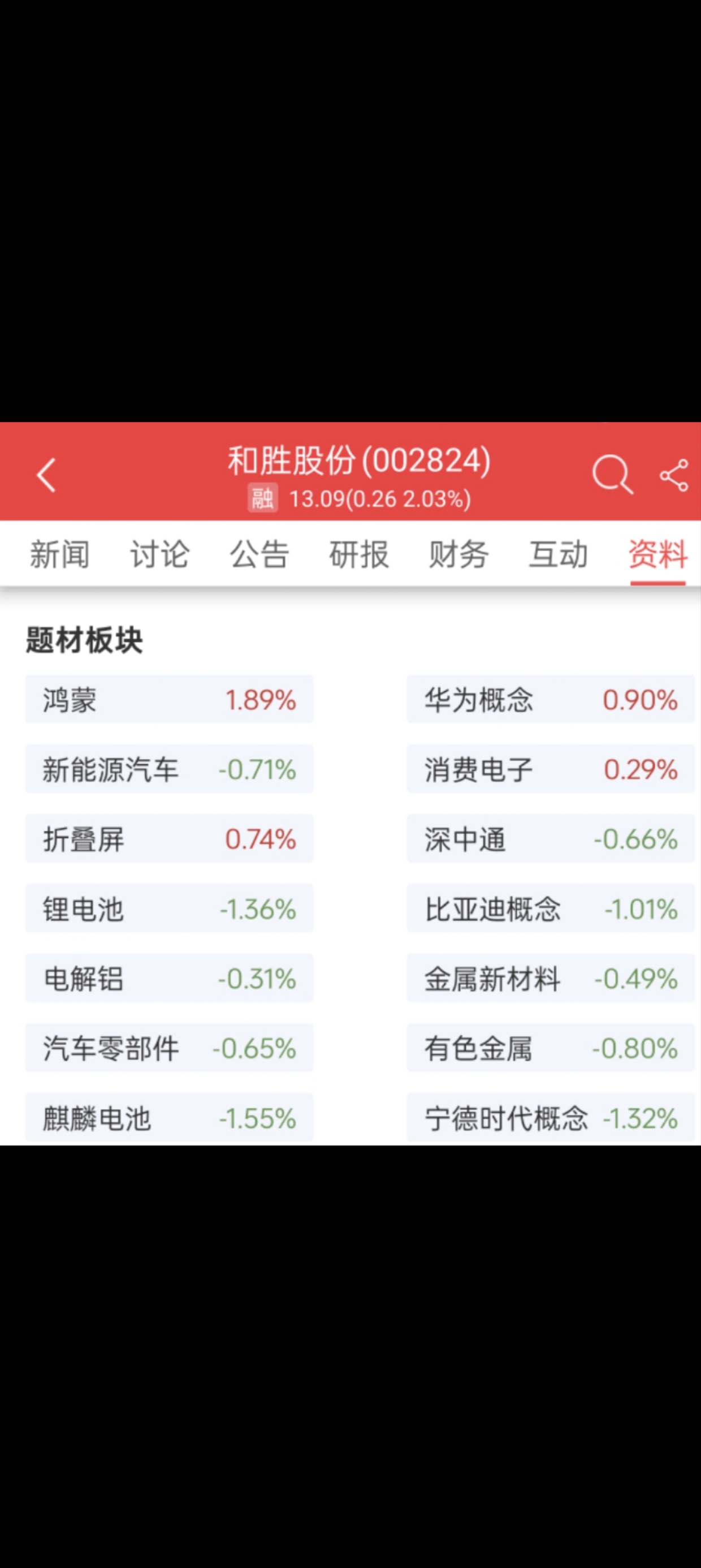Share this stock page

[674, 475]
